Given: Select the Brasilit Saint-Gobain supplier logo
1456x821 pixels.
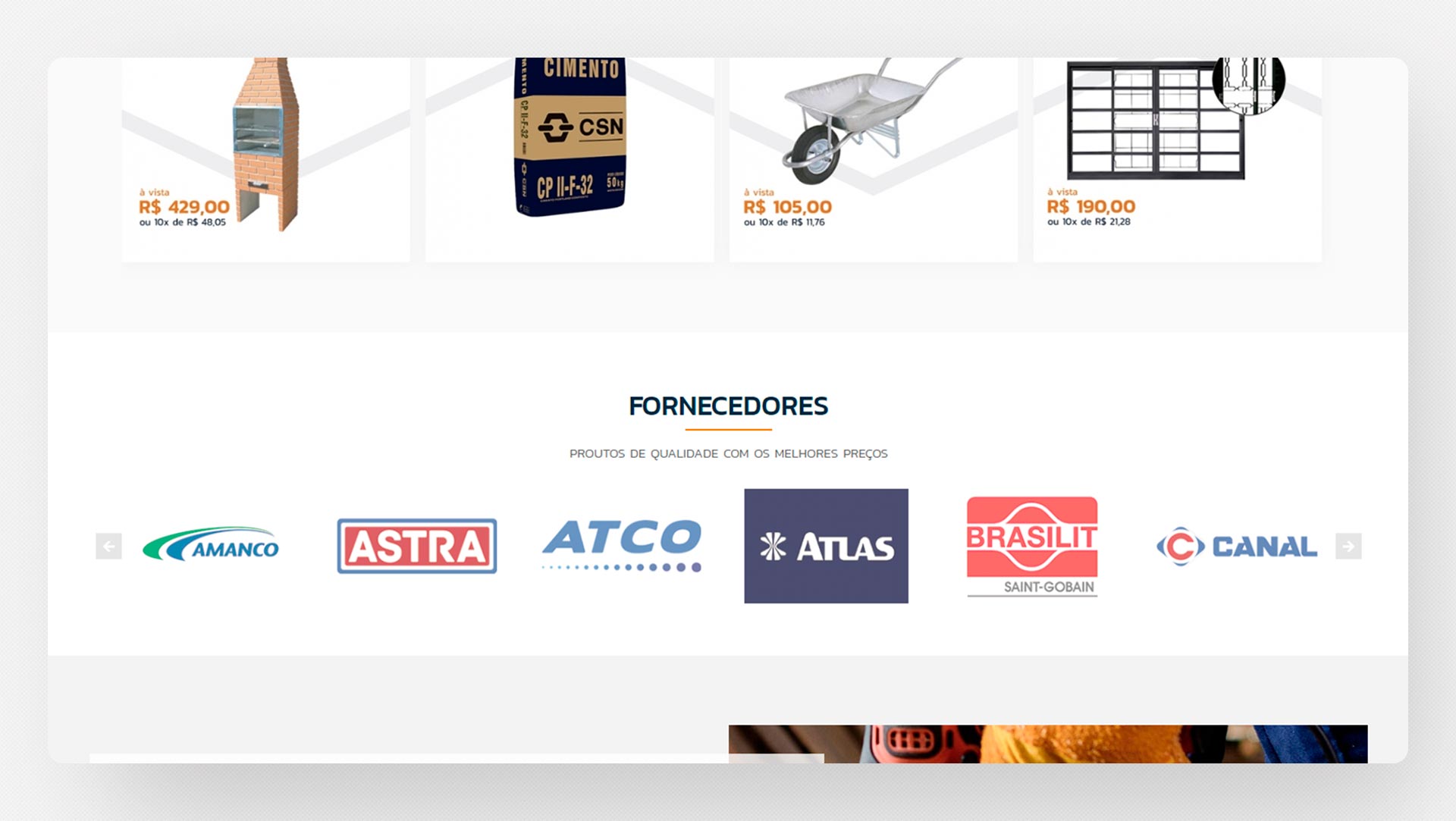Looking at the screenshot, I should 1031,546.
